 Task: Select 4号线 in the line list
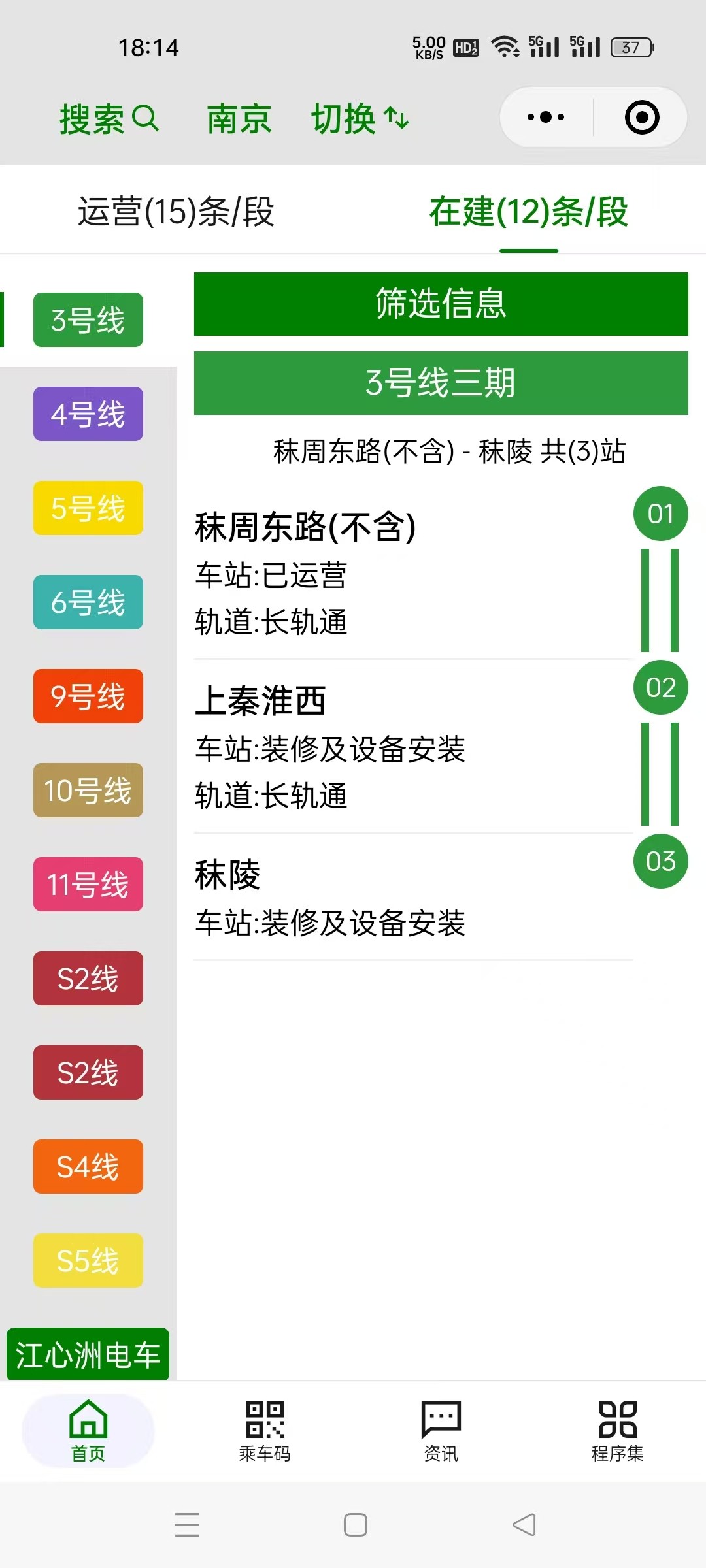[88, 414]
